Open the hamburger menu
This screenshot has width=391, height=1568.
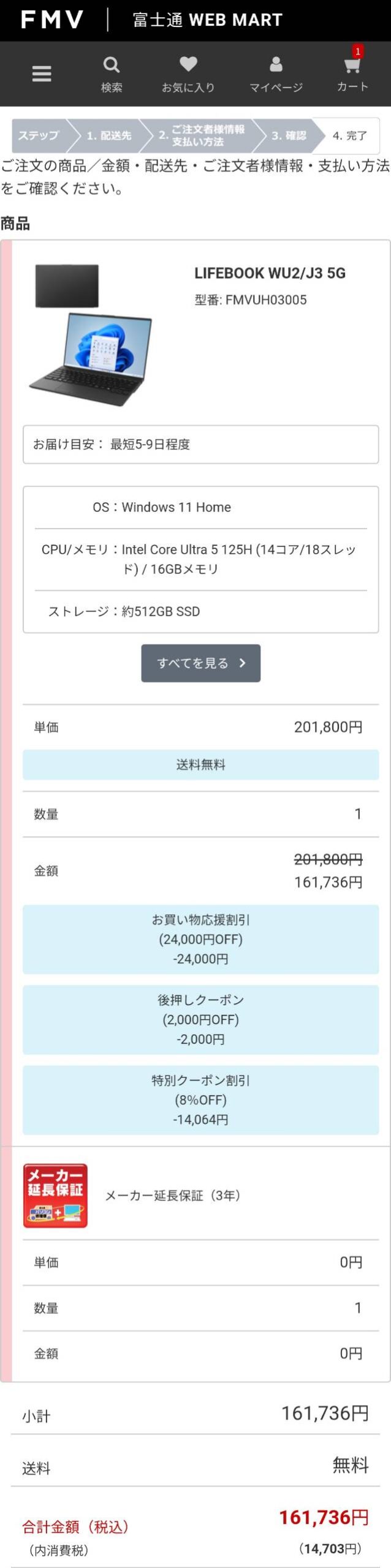[42, 74]
